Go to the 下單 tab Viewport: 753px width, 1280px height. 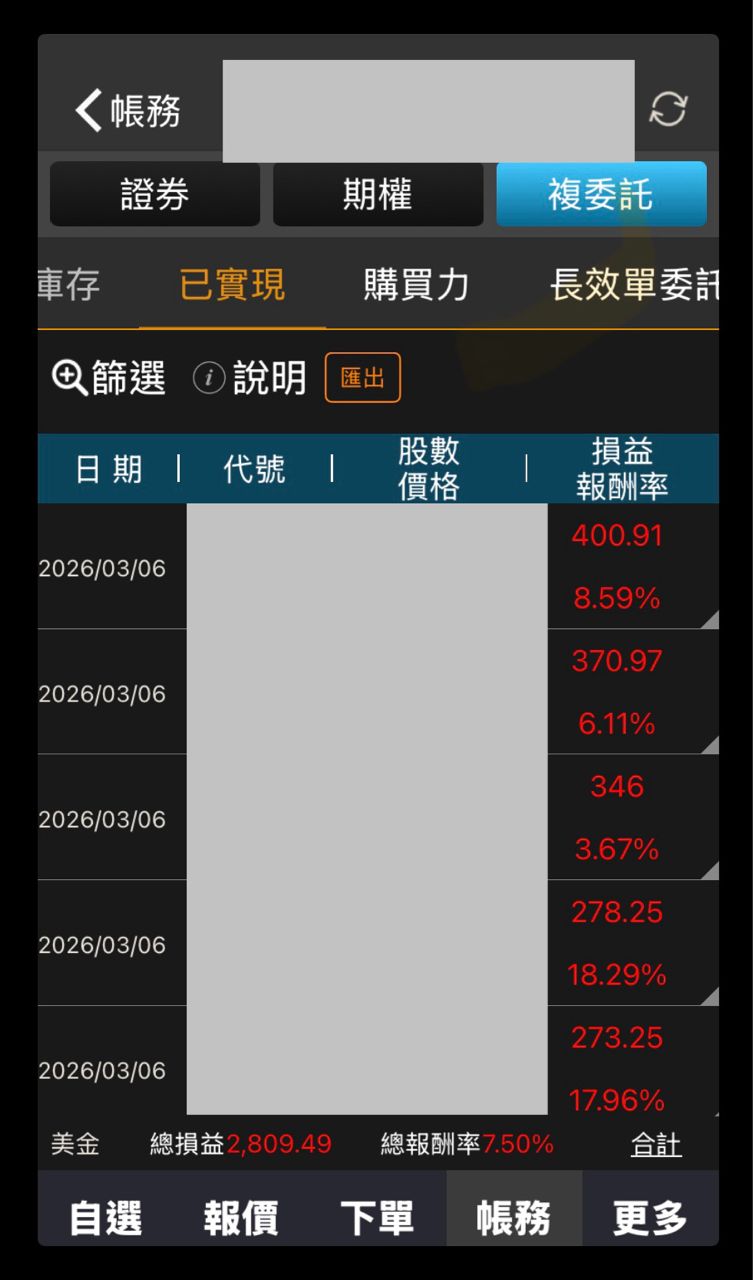click(x=377, y=1218)
